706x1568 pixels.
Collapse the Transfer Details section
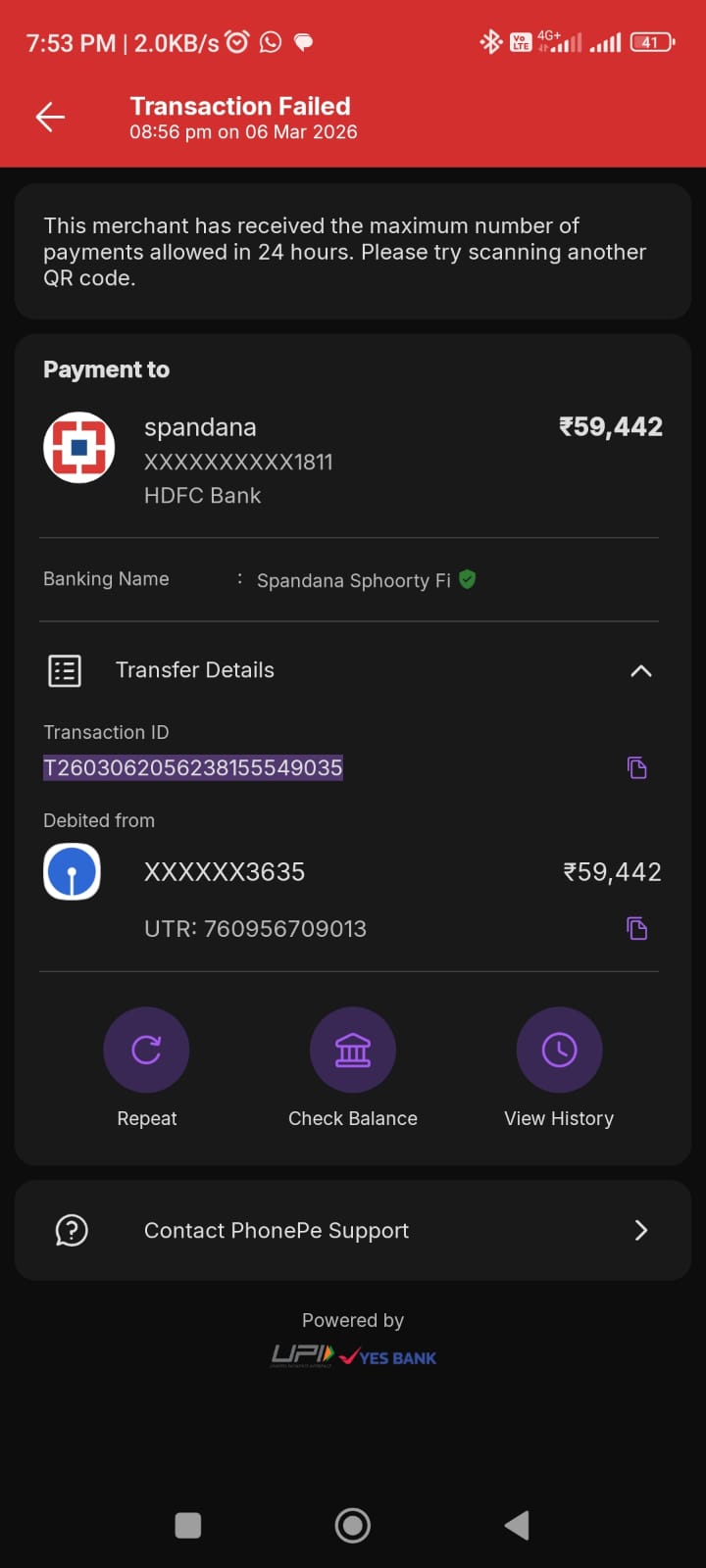click(640, 670)
